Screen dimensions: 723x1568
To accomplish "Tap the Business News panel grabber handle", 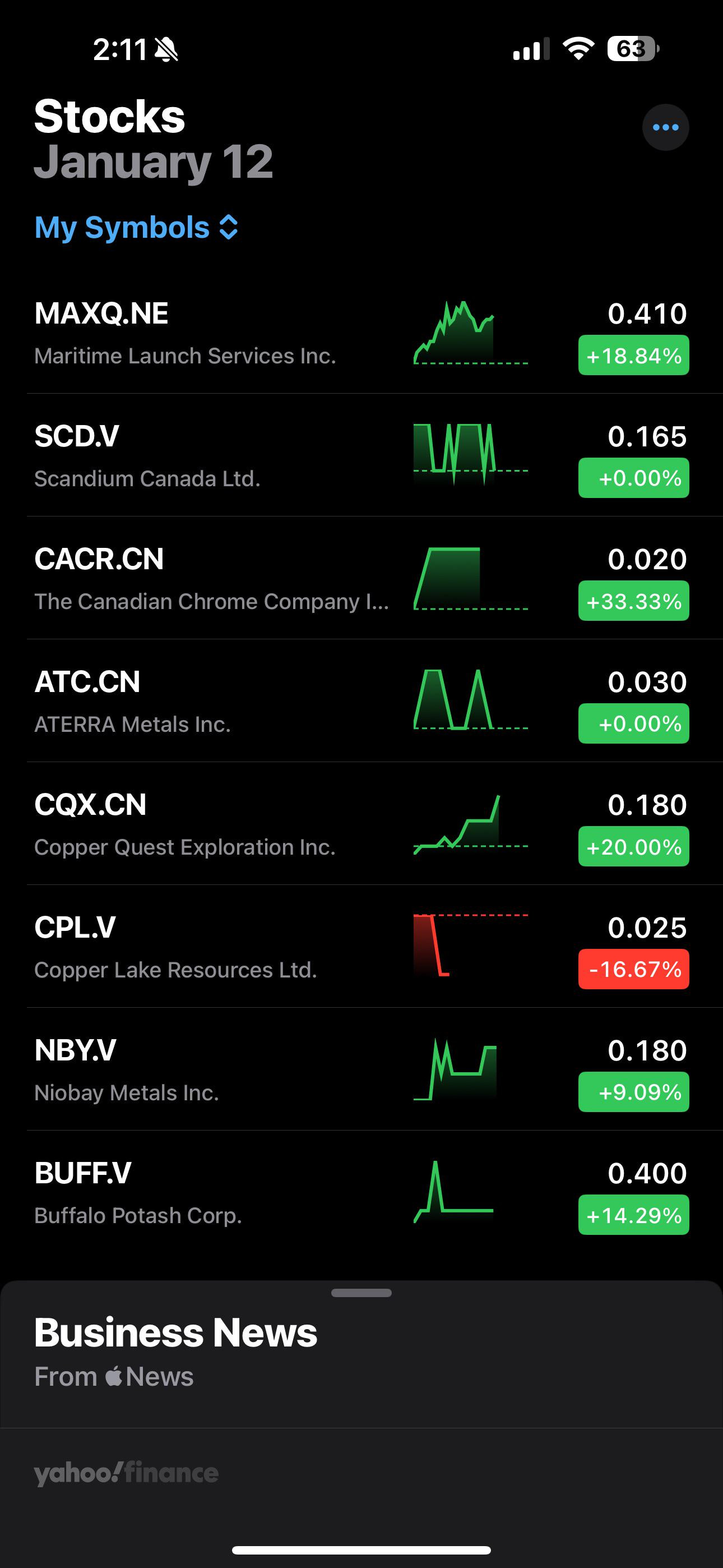I will click(361, 1293).
